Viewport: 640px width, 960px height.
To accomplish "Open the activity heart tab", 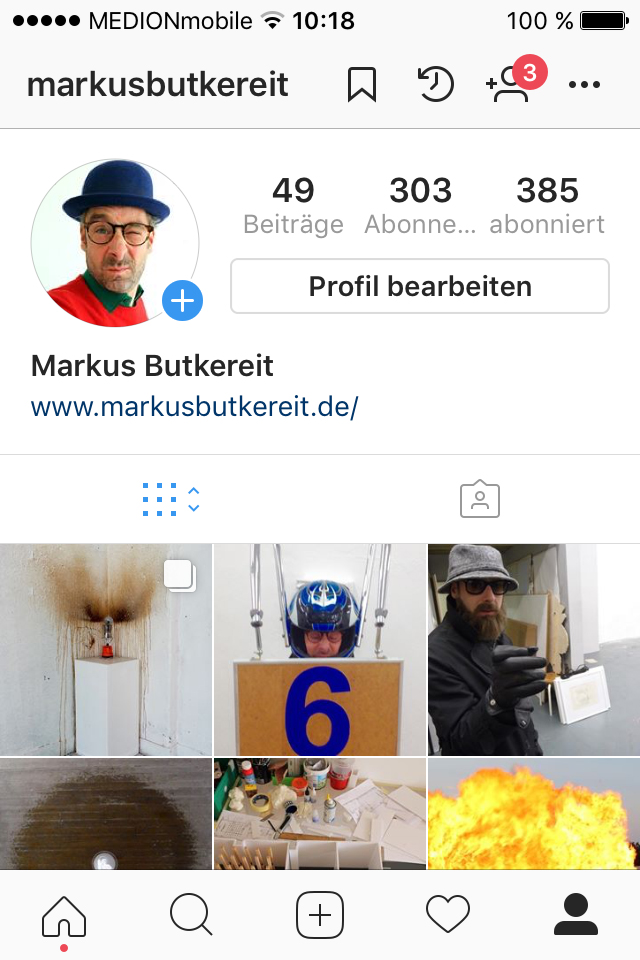I will (x=448, y=915).
